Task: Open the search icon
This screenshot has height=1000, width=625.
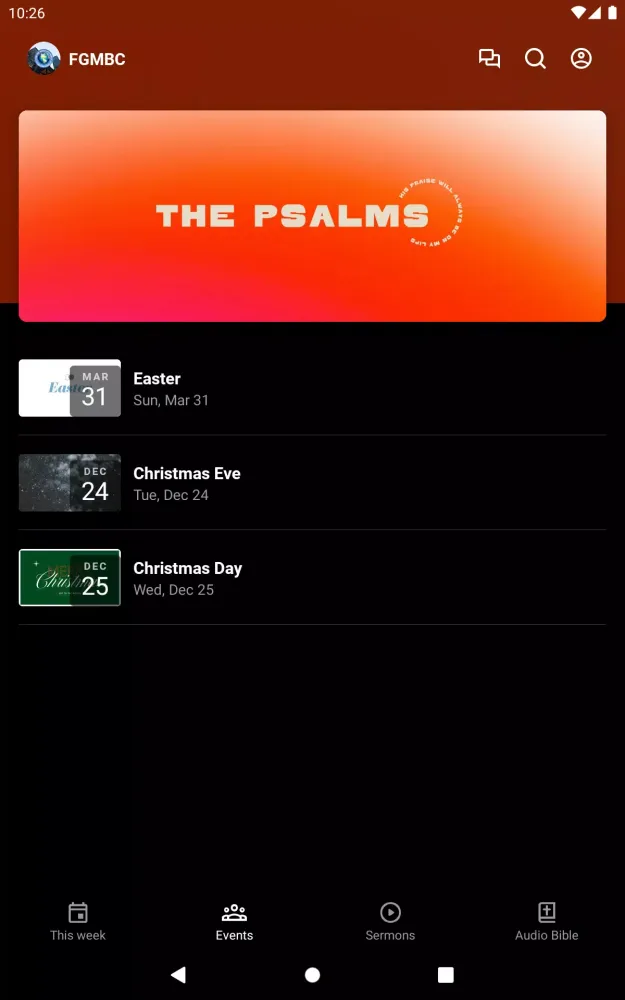Action: tap(536, 59)
